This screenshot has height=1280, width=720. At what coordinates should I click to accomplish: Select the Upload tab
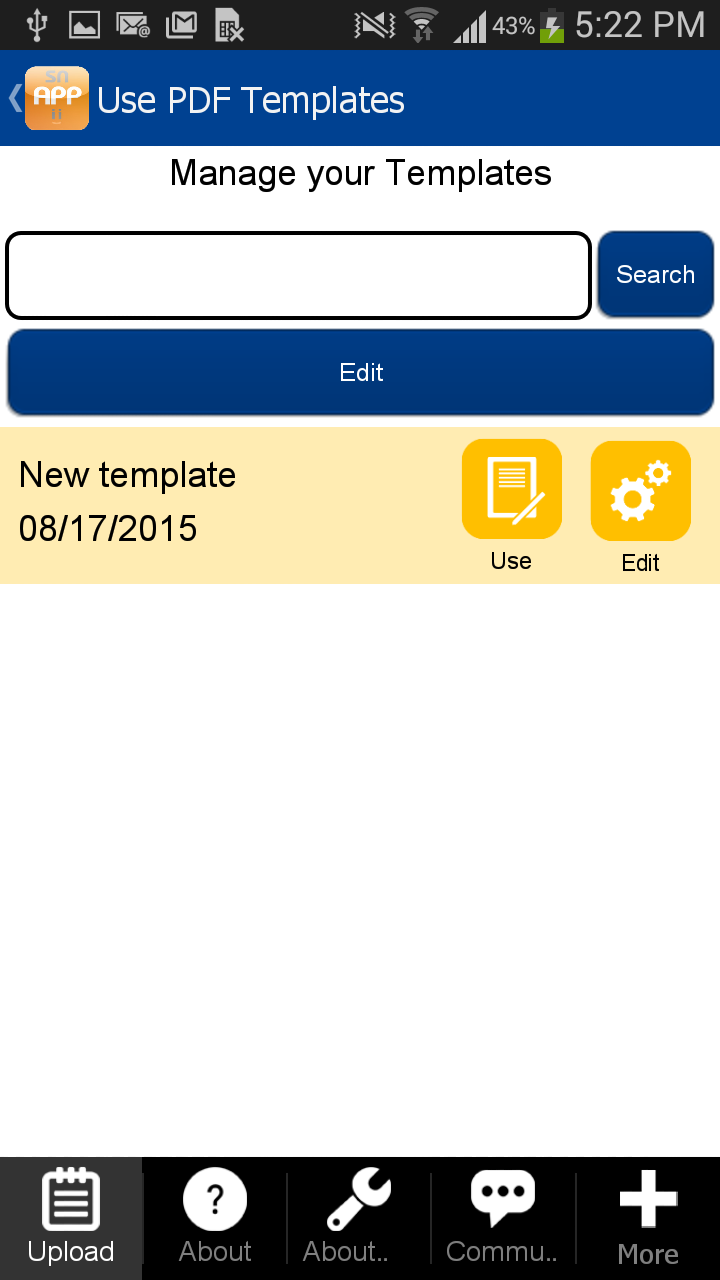coord(70,1218)
